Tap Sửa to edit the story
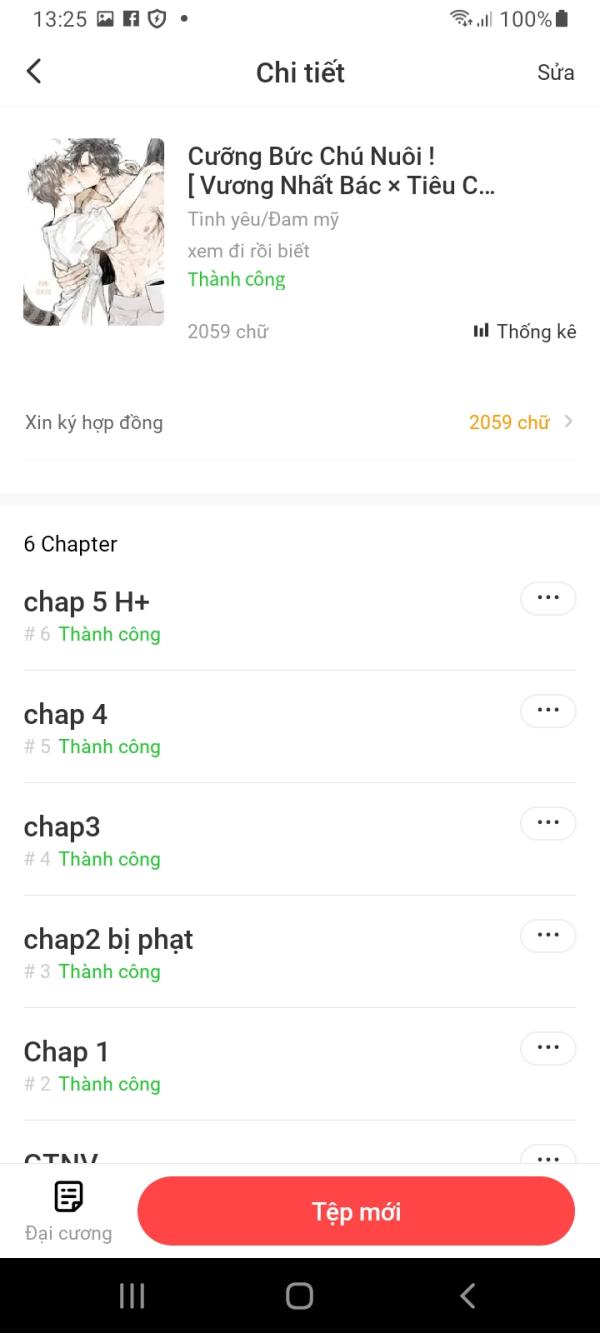The image size is (600, 1333). coord(555,73)
